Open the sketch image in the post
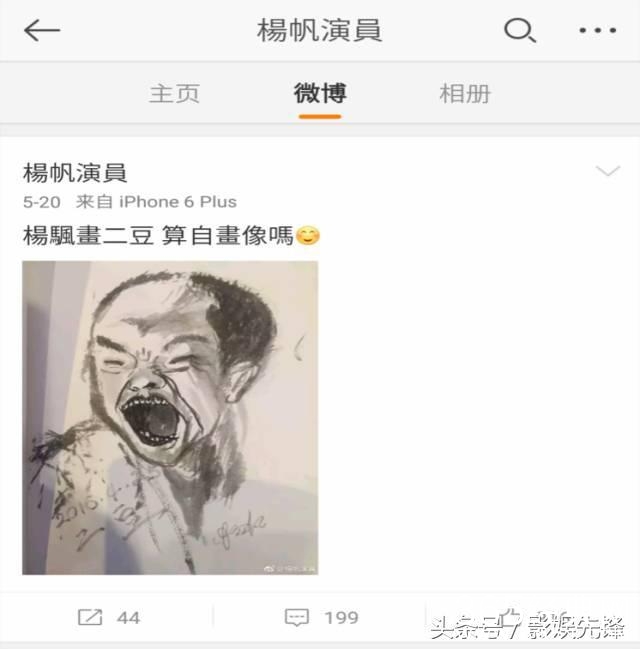The width and height of the screenshot is (640, 649). (170, 418)
